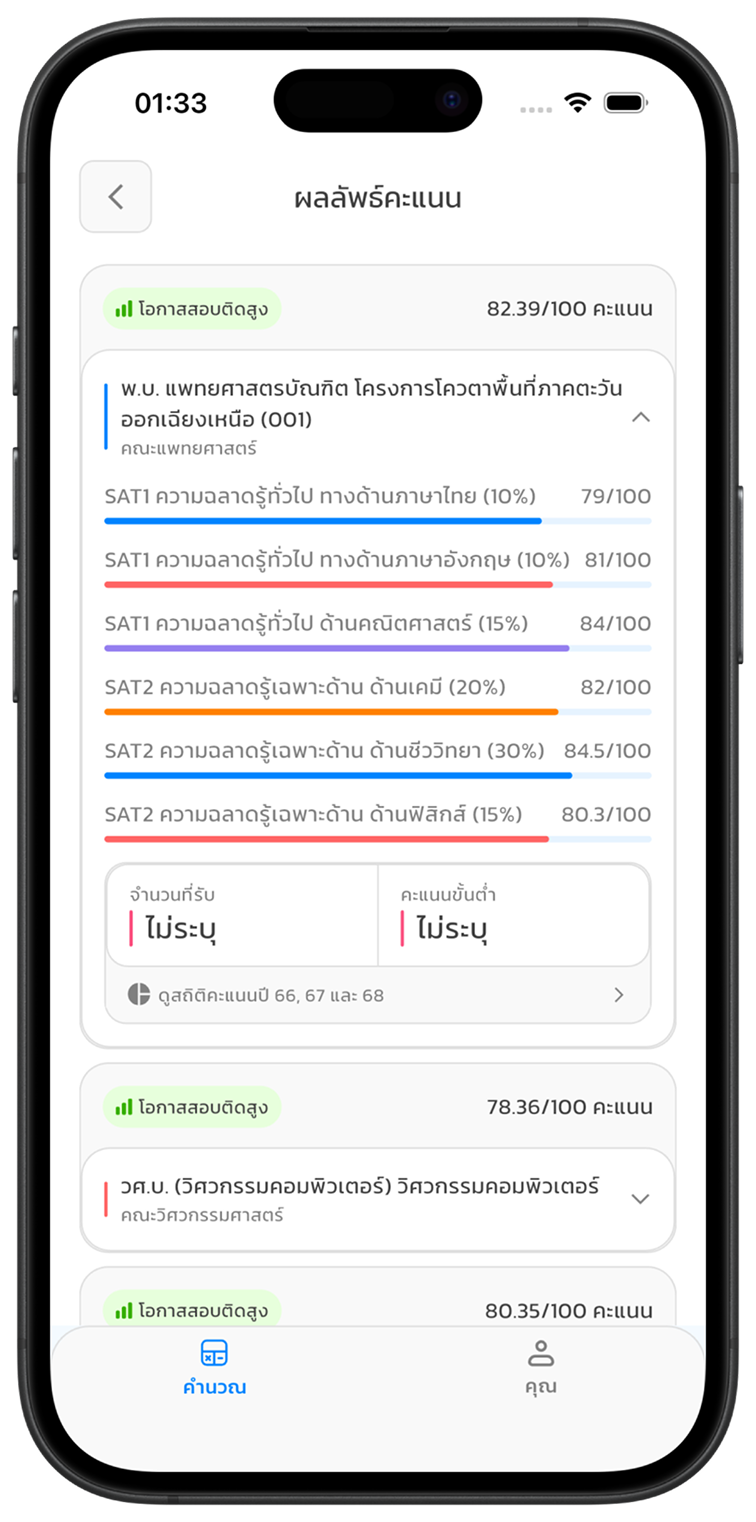Expand the วิศวกรรมคอมพิวเตอร์ program card
Screen dimensions: 756x1522
pyautogui.click(x=641, y=1198)
